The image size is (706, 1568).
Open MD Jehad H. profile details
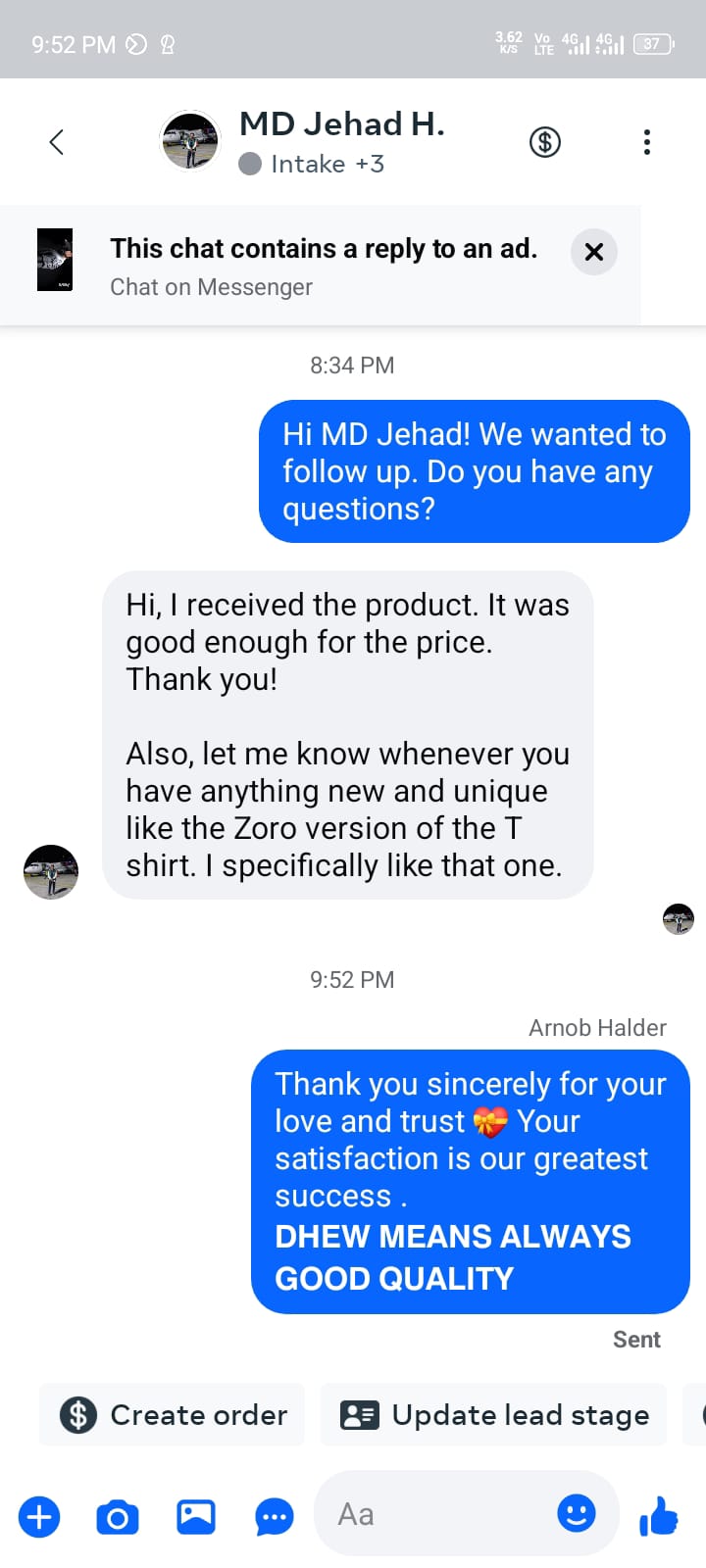[341, 125]
